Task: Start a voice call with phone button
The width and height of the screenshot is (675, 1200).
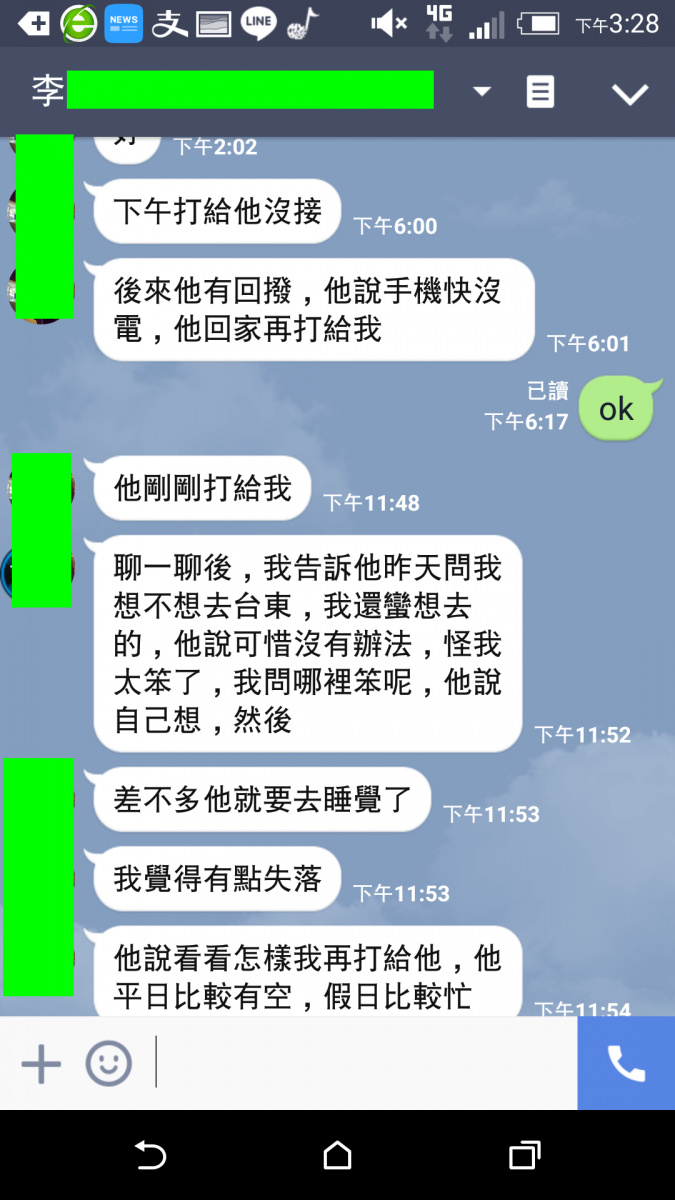Action: pyautogui.click(x=626, y=1063)
